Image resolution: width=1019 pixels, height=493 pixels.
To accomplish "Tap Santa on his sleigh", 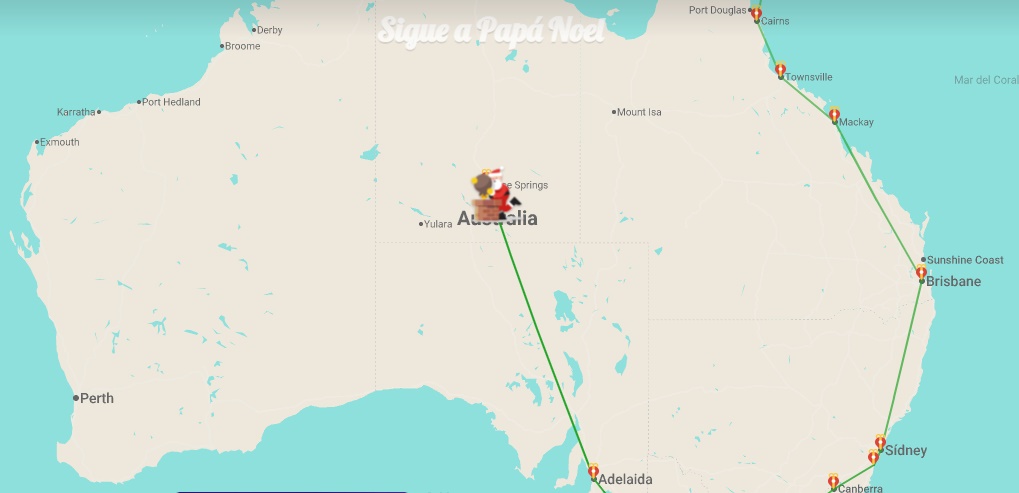I will coord(493,195).
